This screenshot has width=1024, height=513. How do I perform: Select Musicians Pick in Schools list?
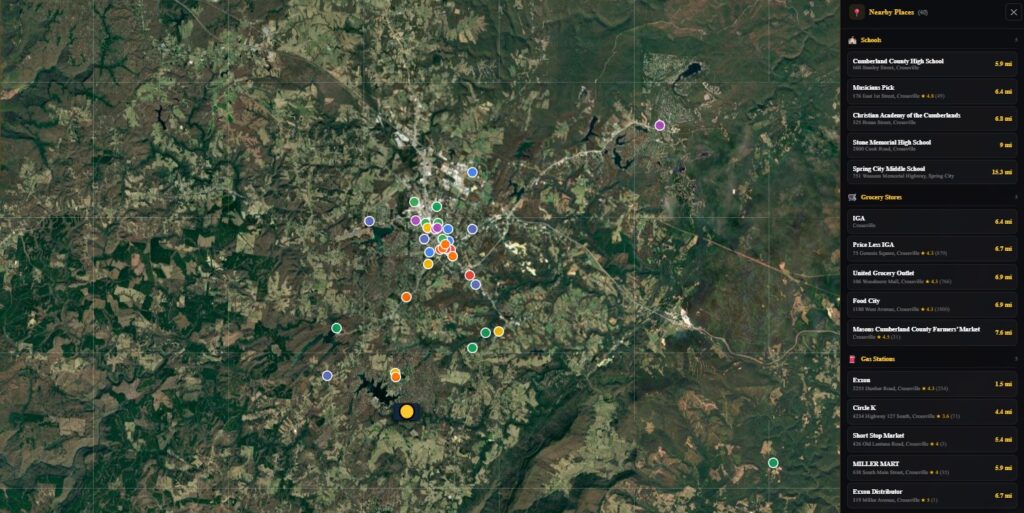tap(930, 91)
